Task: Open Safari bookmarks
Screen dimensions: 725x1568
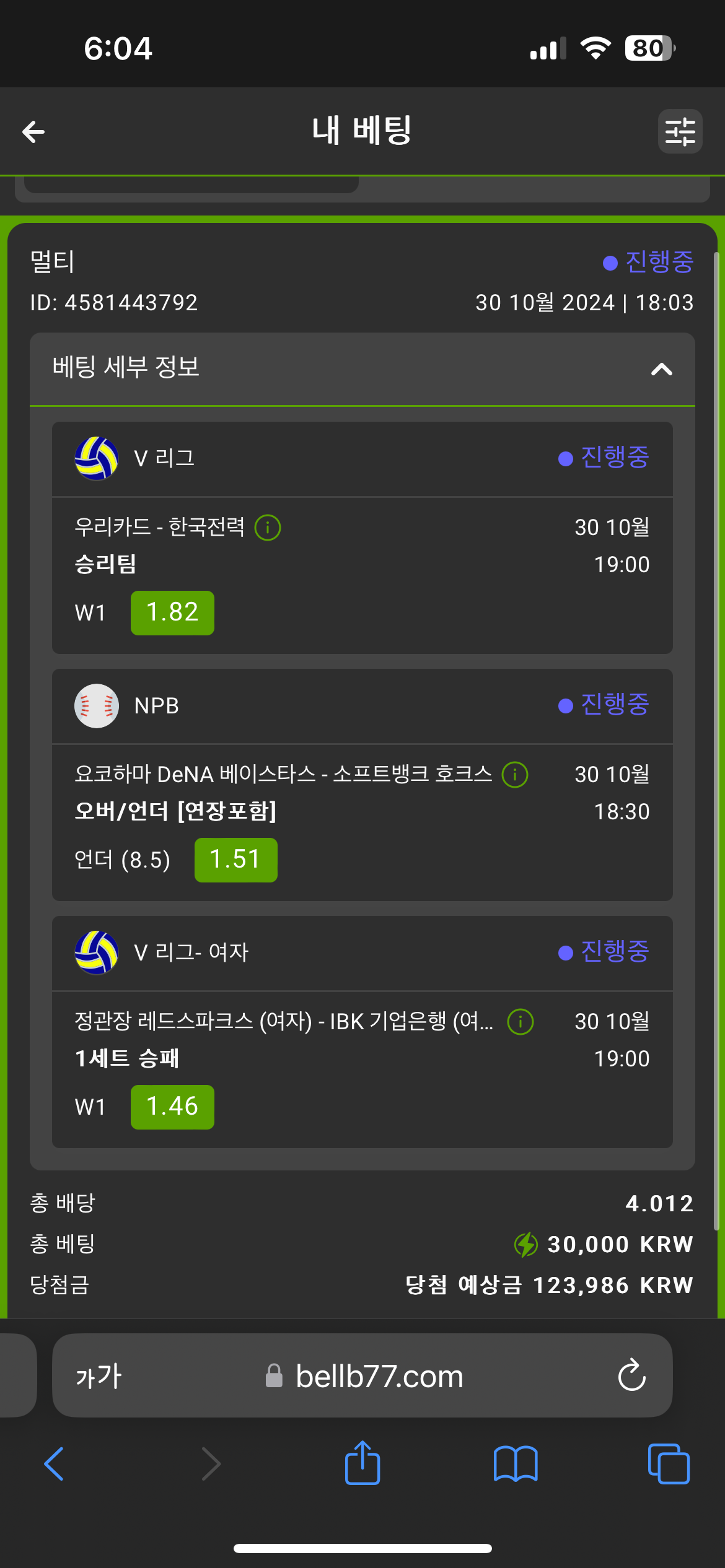Action: (516, 1464)
